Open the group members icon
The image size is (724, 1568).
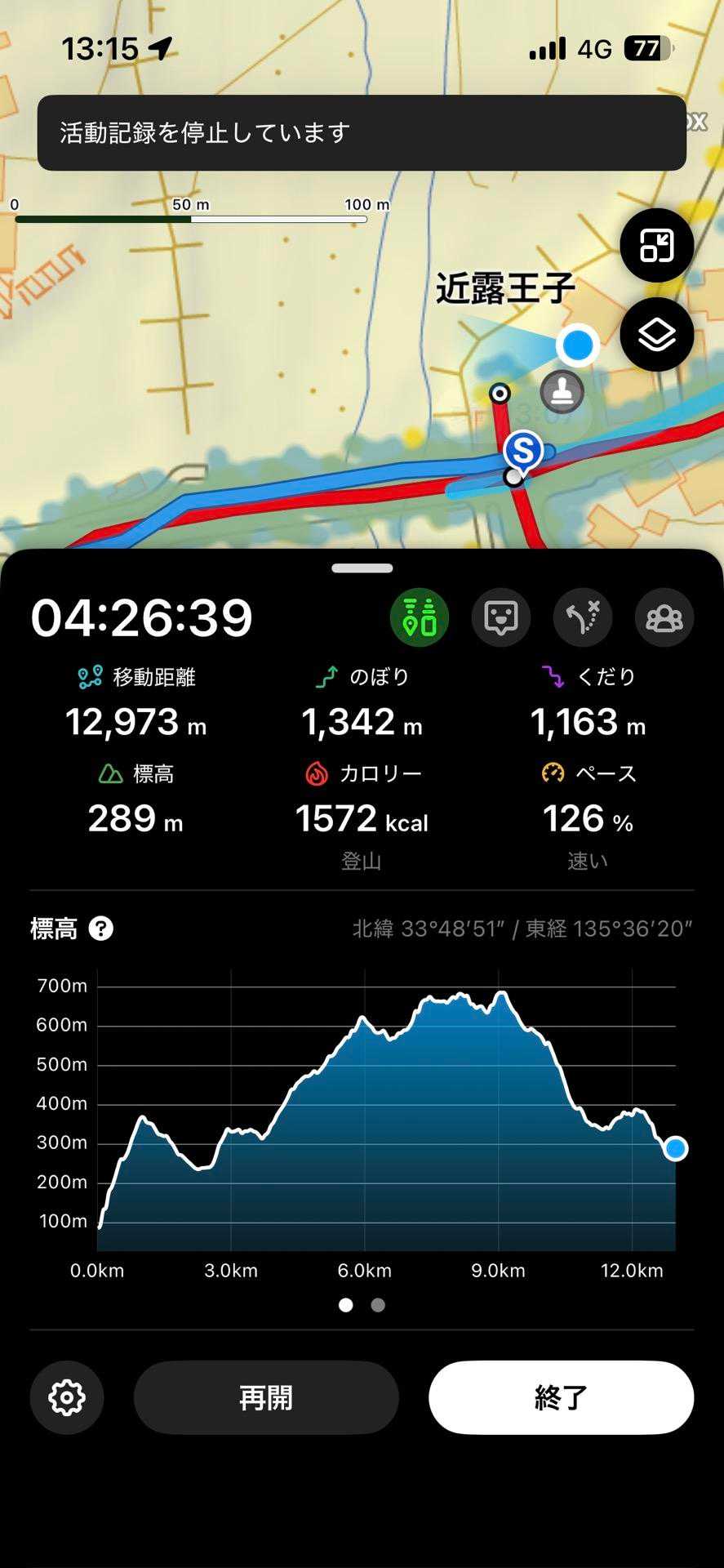point(664,617)
